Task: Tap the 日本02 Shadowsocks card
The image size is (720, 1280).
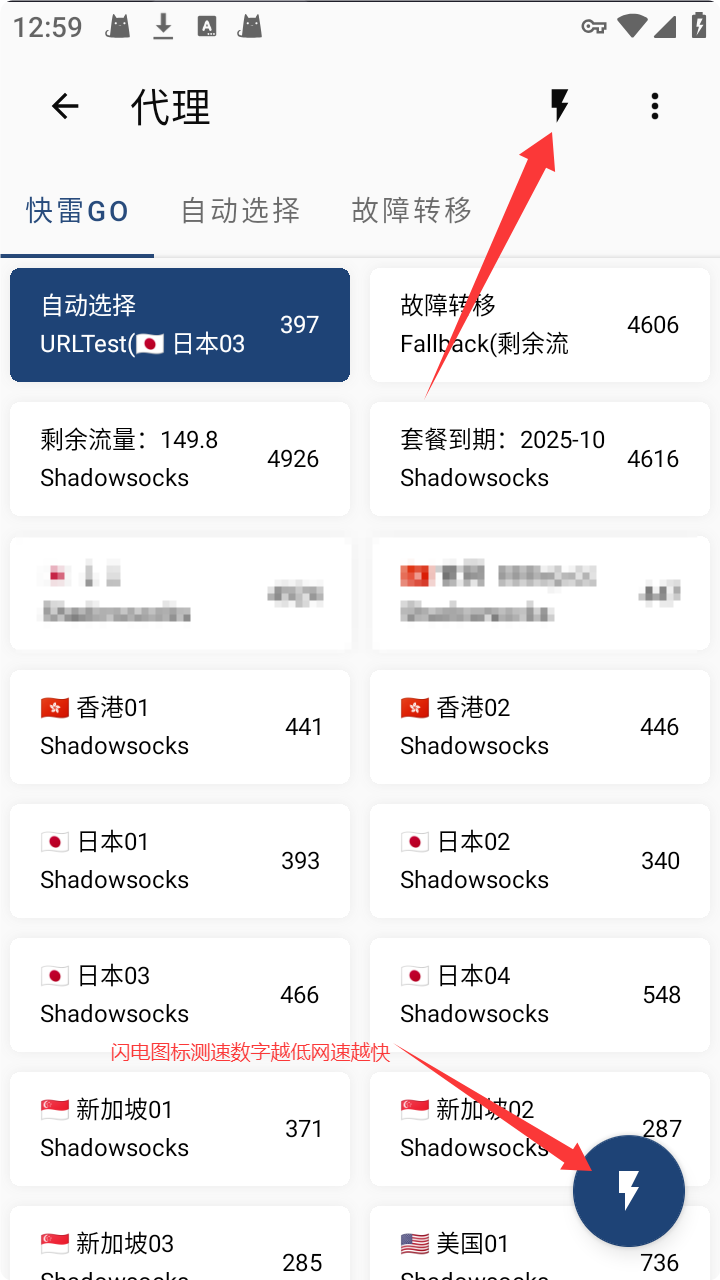Action: [540, 861]
